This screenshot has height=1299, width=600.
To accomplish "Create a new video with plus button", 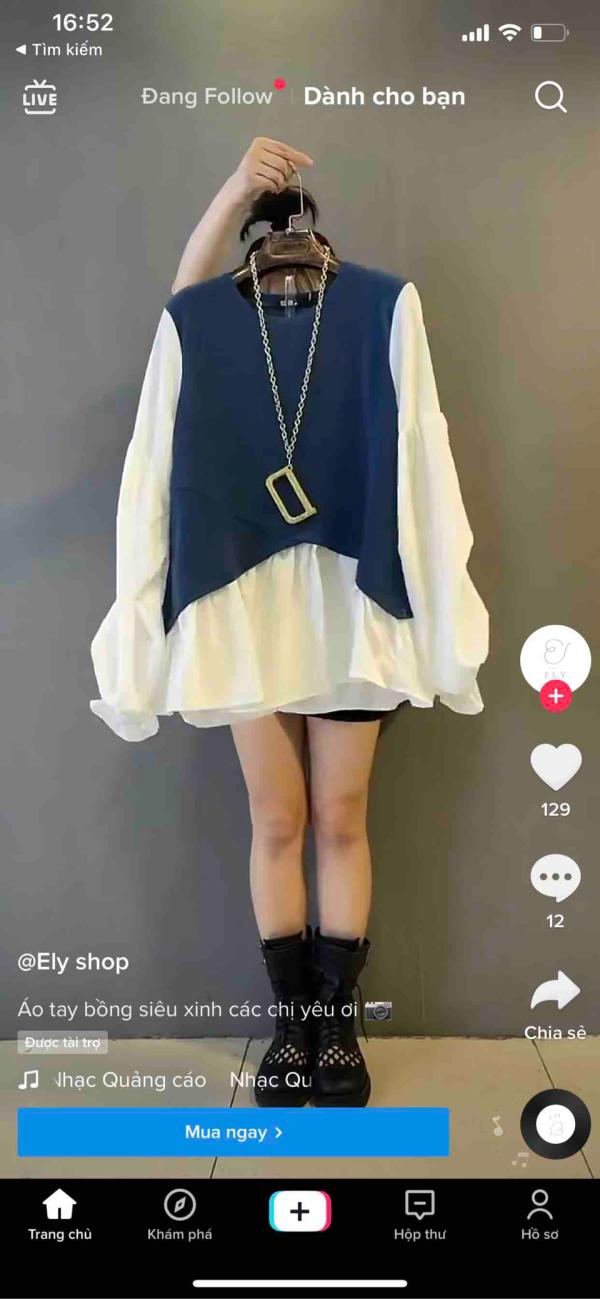I will click(300, 1212).
